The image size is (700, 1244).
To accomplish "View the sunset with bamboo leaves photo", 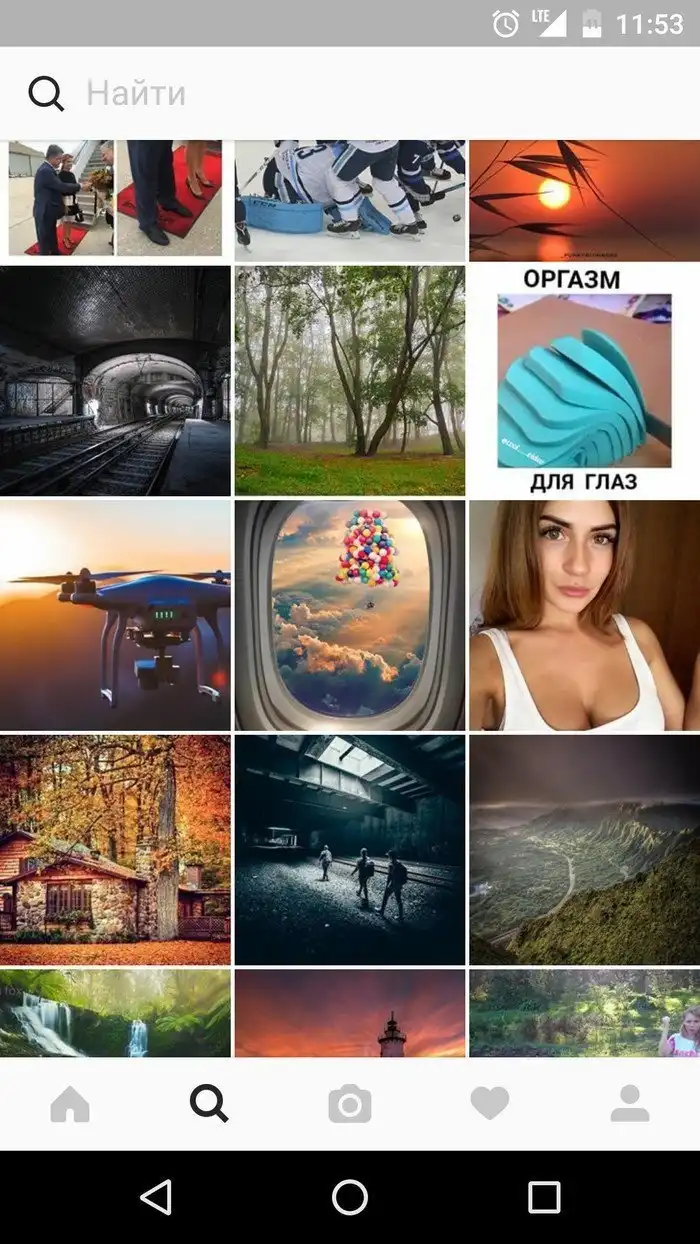I will pos(584,200).
